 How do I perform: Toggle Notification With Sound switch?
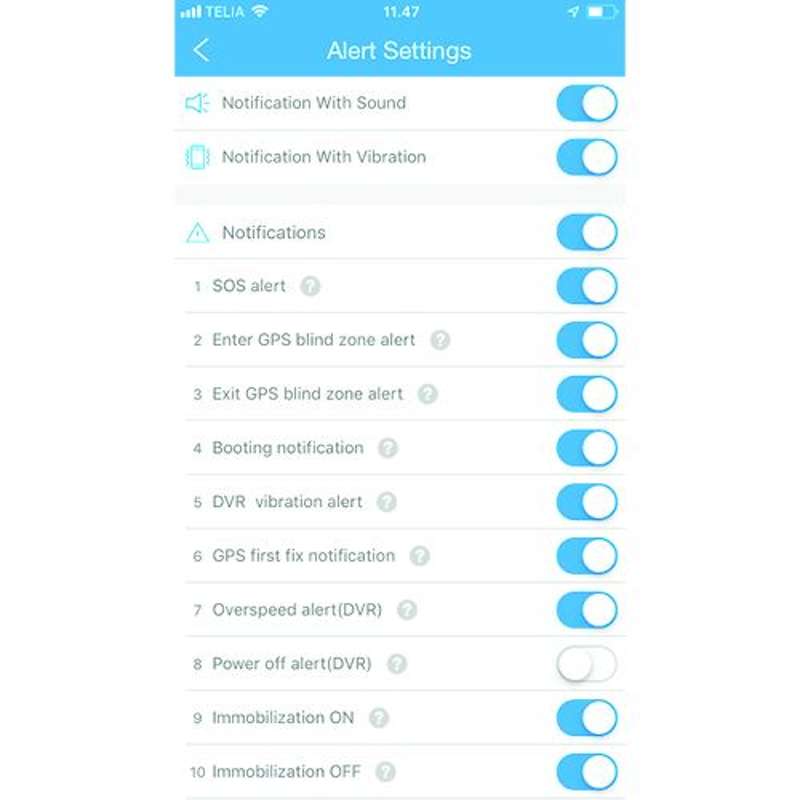coord(586,103)
